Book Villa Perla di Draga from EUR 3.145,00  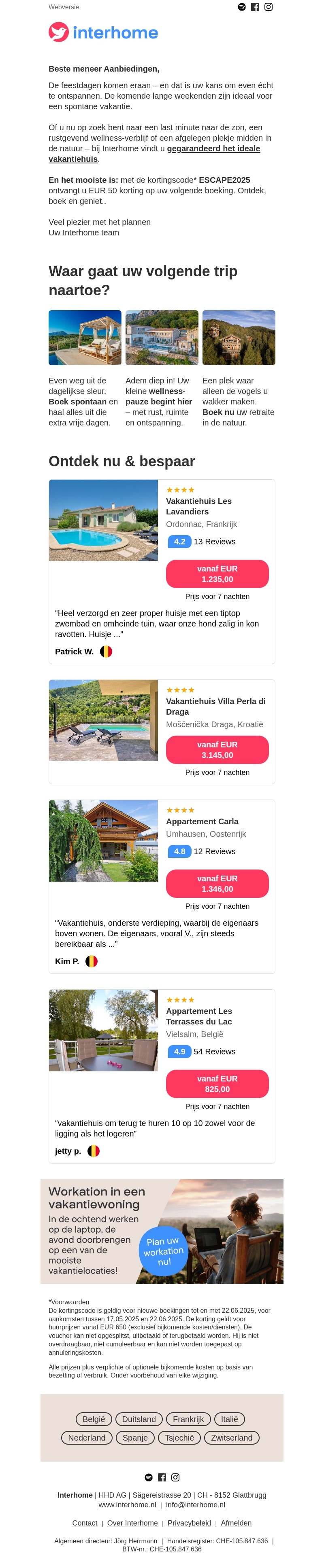coord(217,750)
